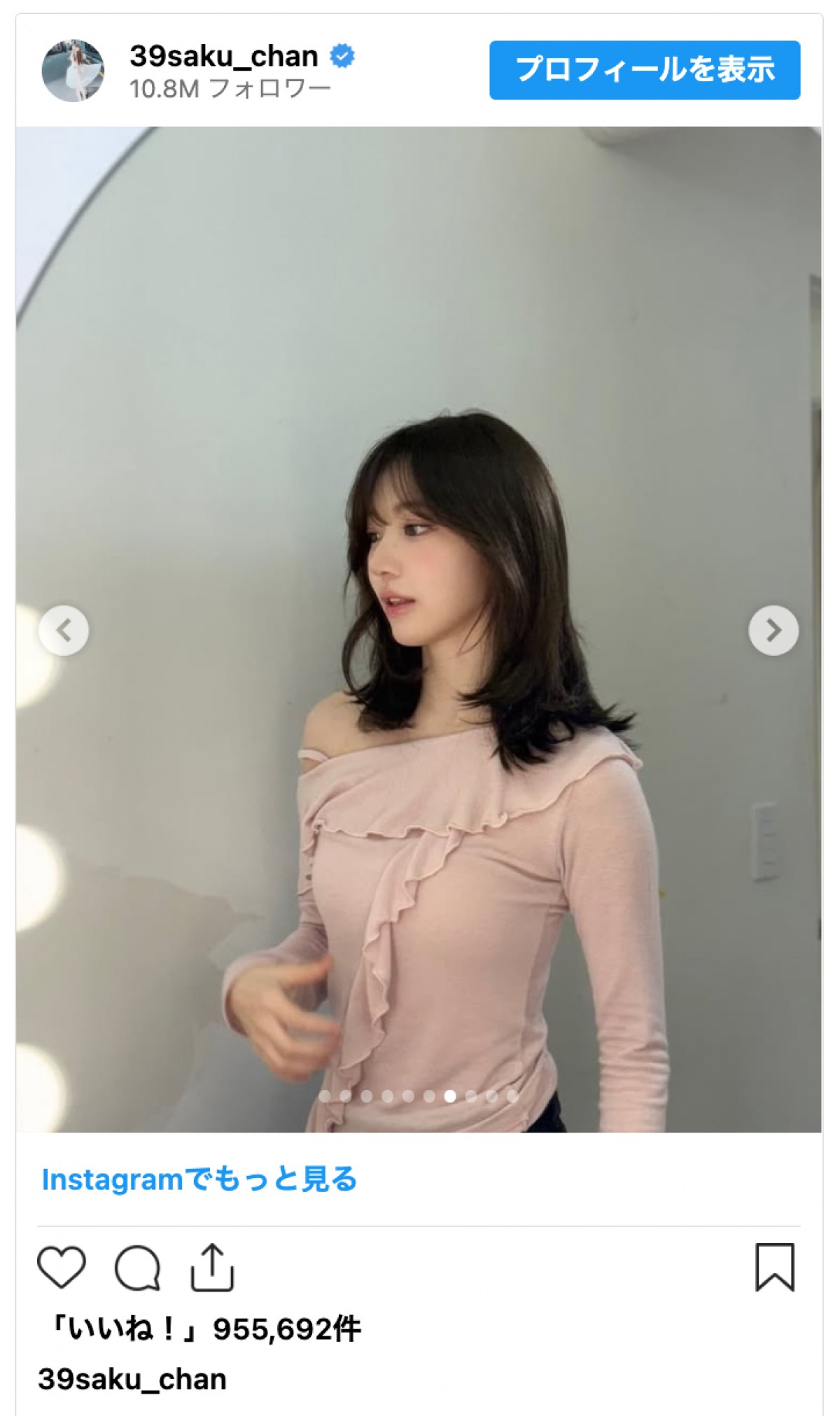Bookmark this post
Viewport: 840px width, 1416px height.
(775, 1267)
